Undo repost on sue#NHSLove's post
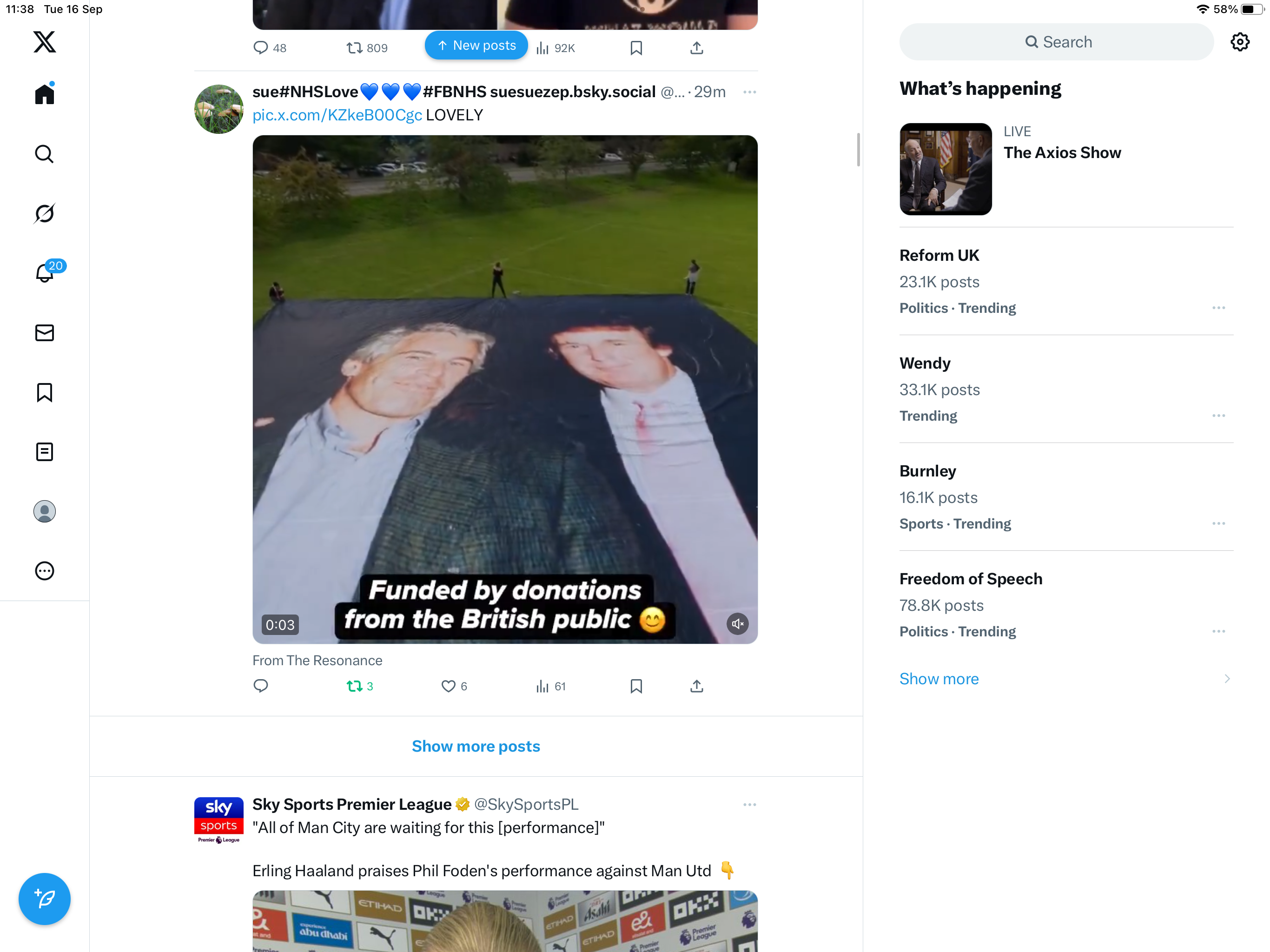Screen dimensions: 1270x952 pyautogui.click(x=354, y=686)
